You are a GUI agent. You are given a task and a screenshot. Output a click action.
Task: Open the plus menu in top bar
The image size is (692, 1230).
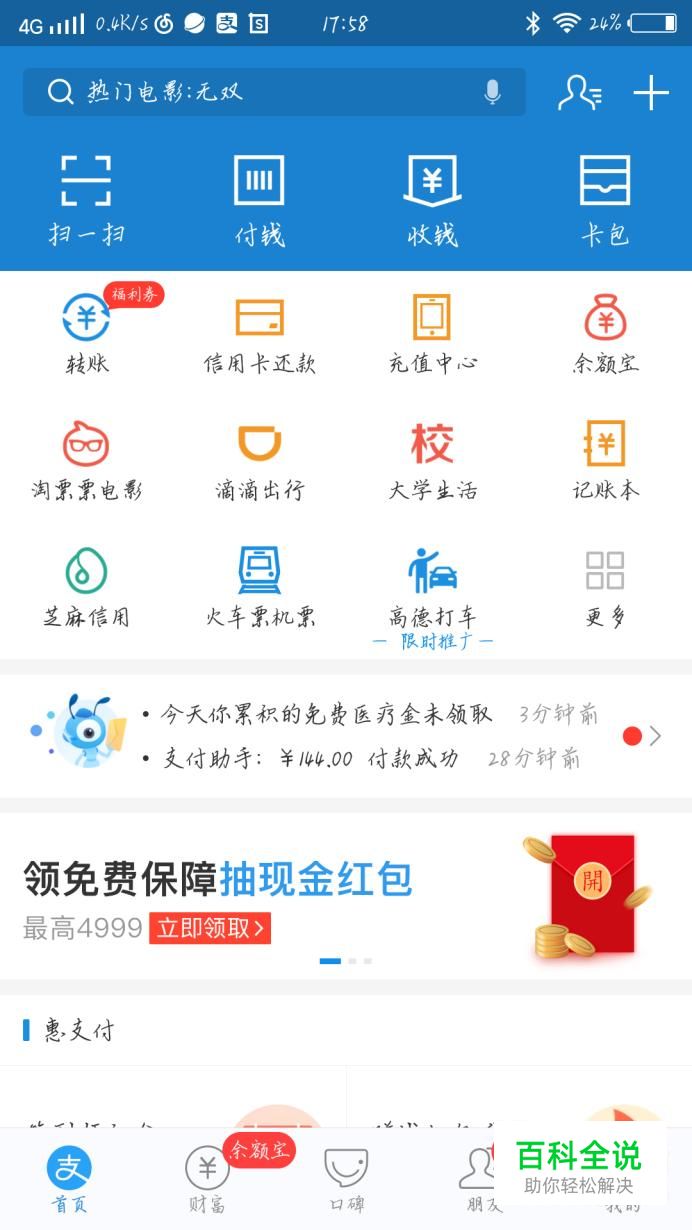650,93
